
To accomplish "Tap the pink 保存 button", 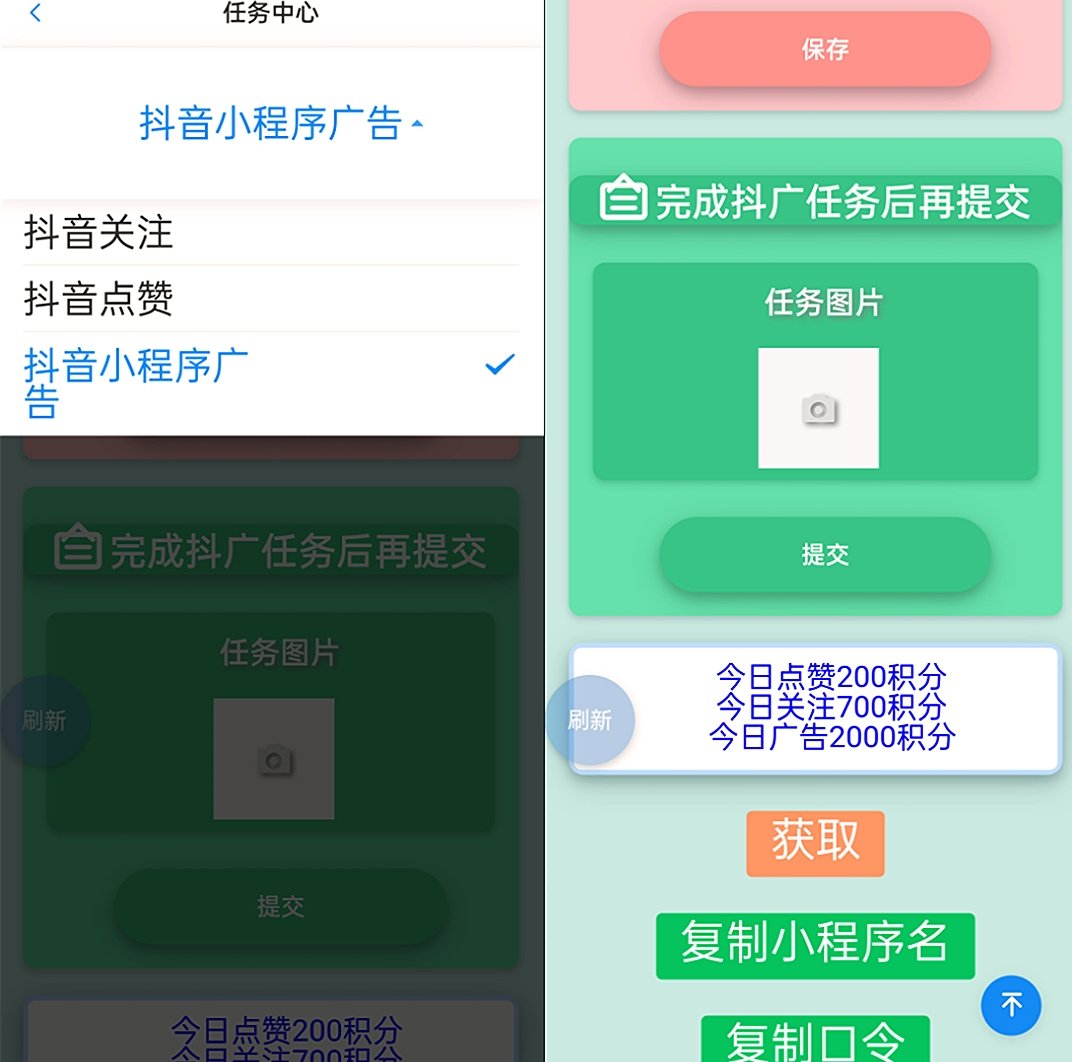I will pos(824,50).
